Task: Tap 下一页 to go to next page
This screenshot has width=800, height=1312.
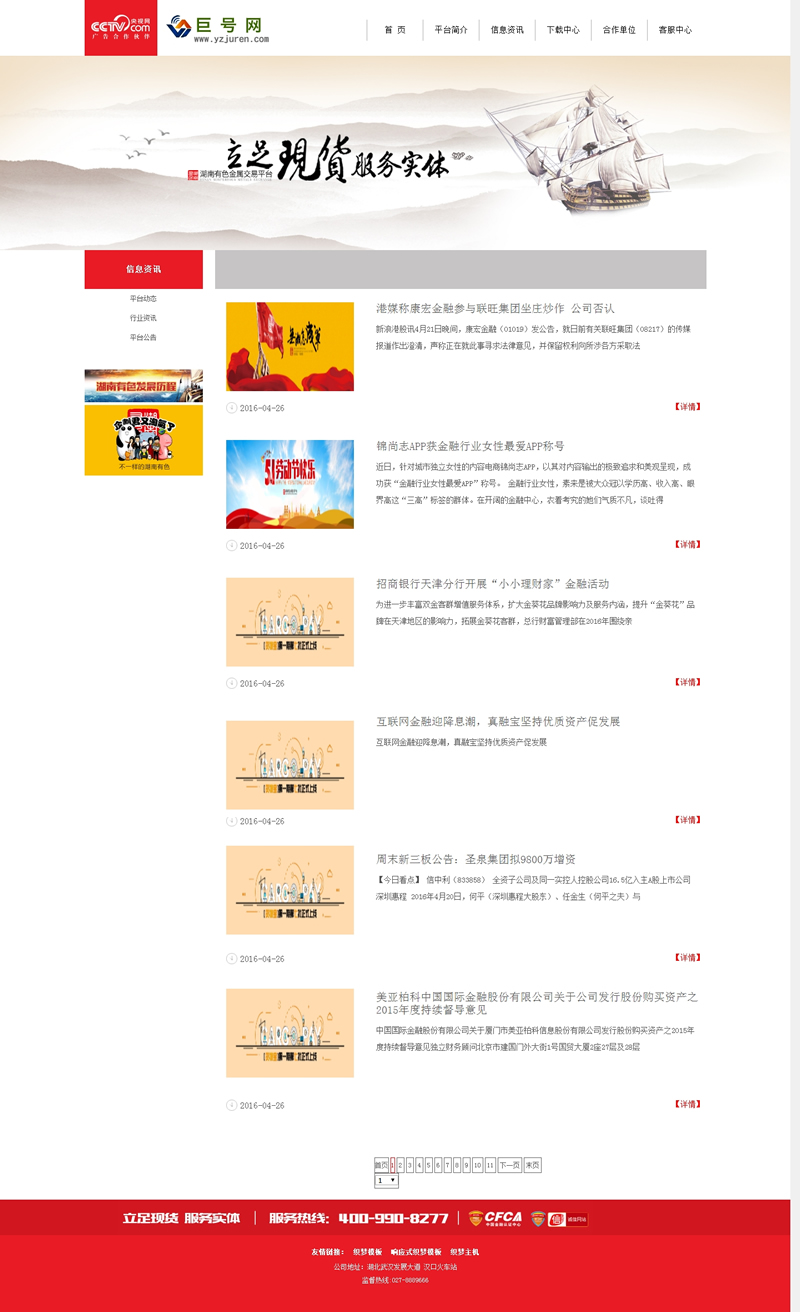Action: (510, 1165)
